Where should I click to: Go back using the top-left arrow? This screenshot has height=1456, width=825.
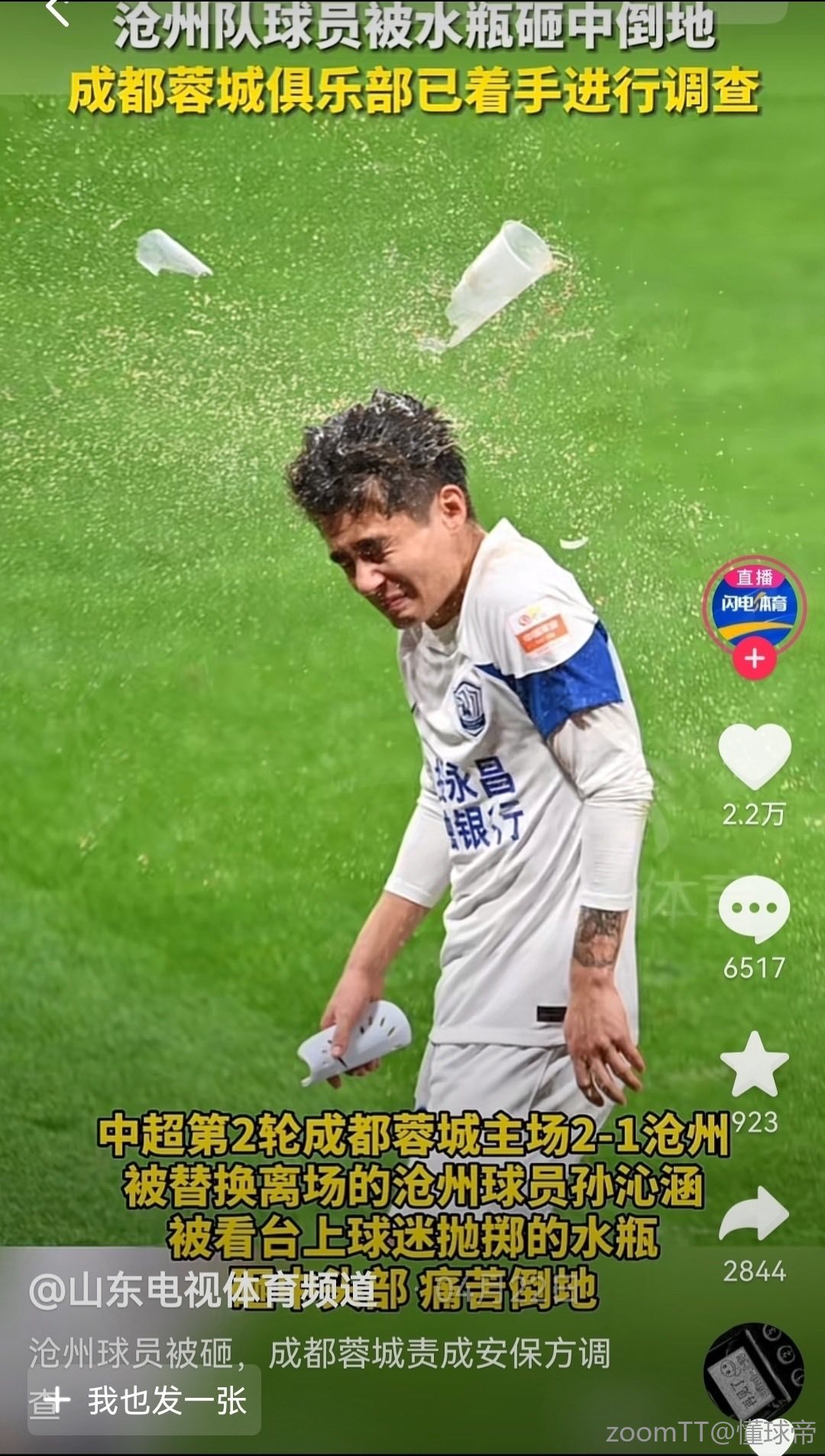pyautogui.click(x=57, y=11)
